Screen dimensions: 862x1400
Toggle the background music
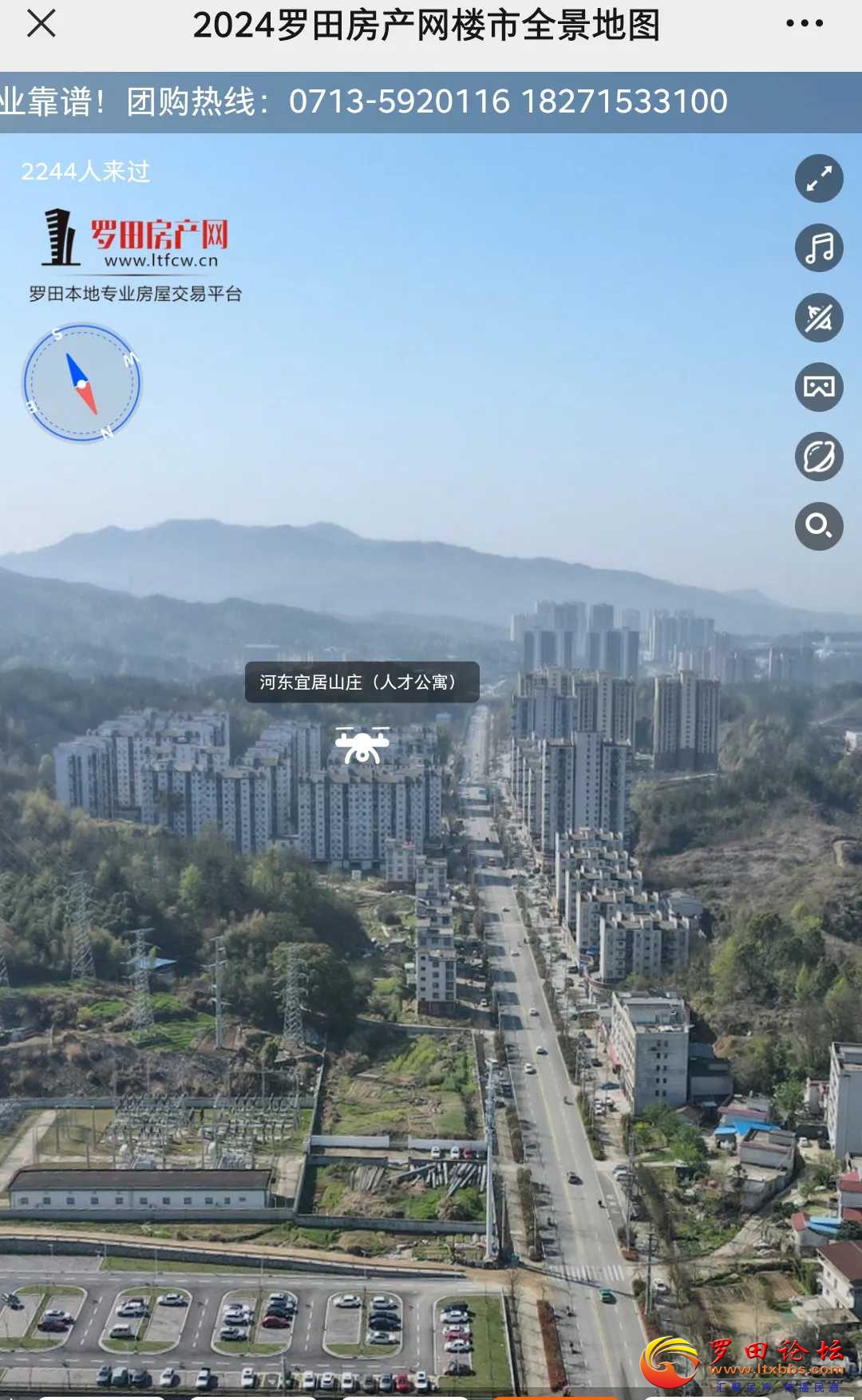[x=819, y=248]
